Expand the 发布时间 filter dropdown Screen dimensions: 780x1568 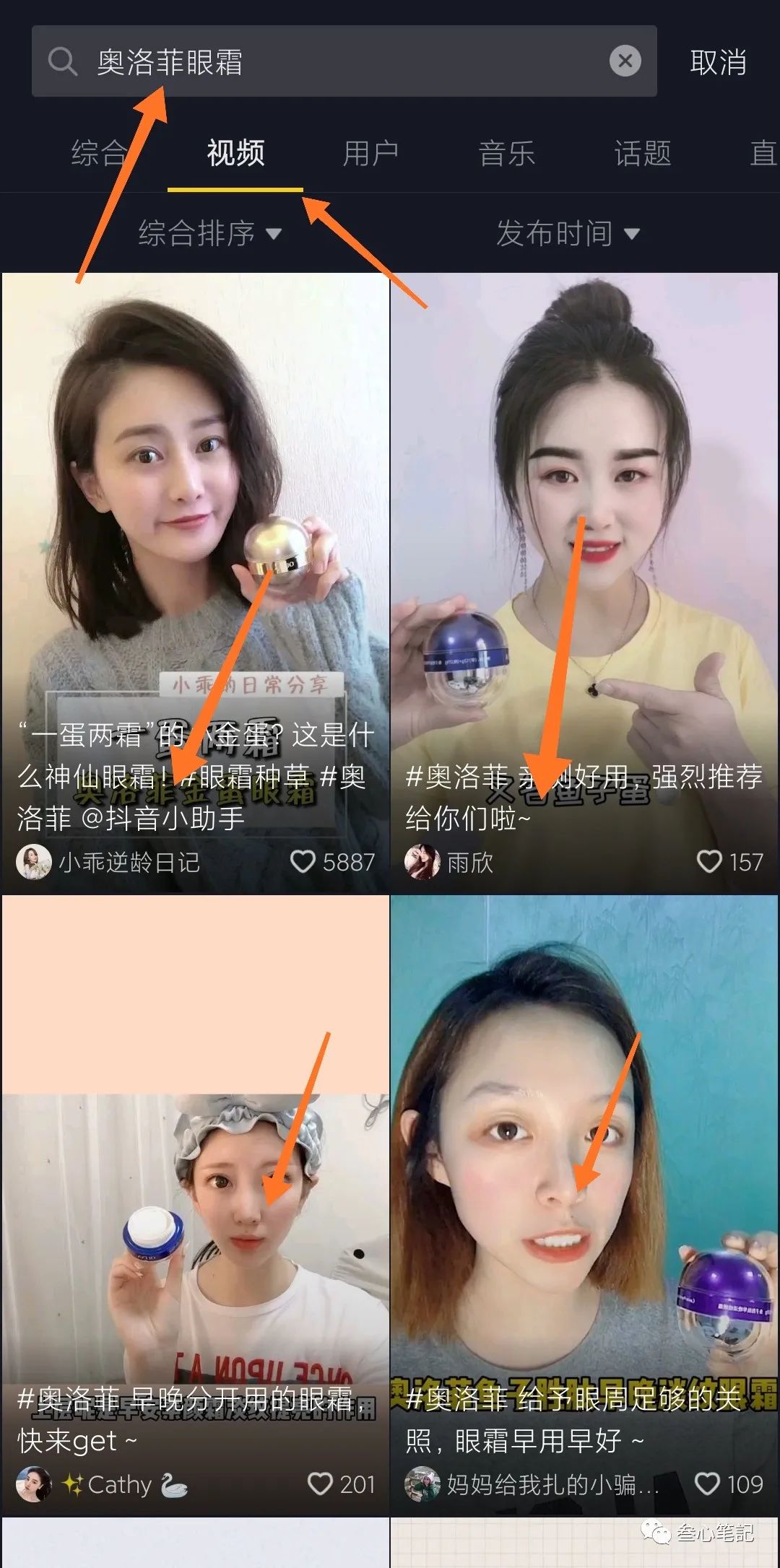point(568,233)
